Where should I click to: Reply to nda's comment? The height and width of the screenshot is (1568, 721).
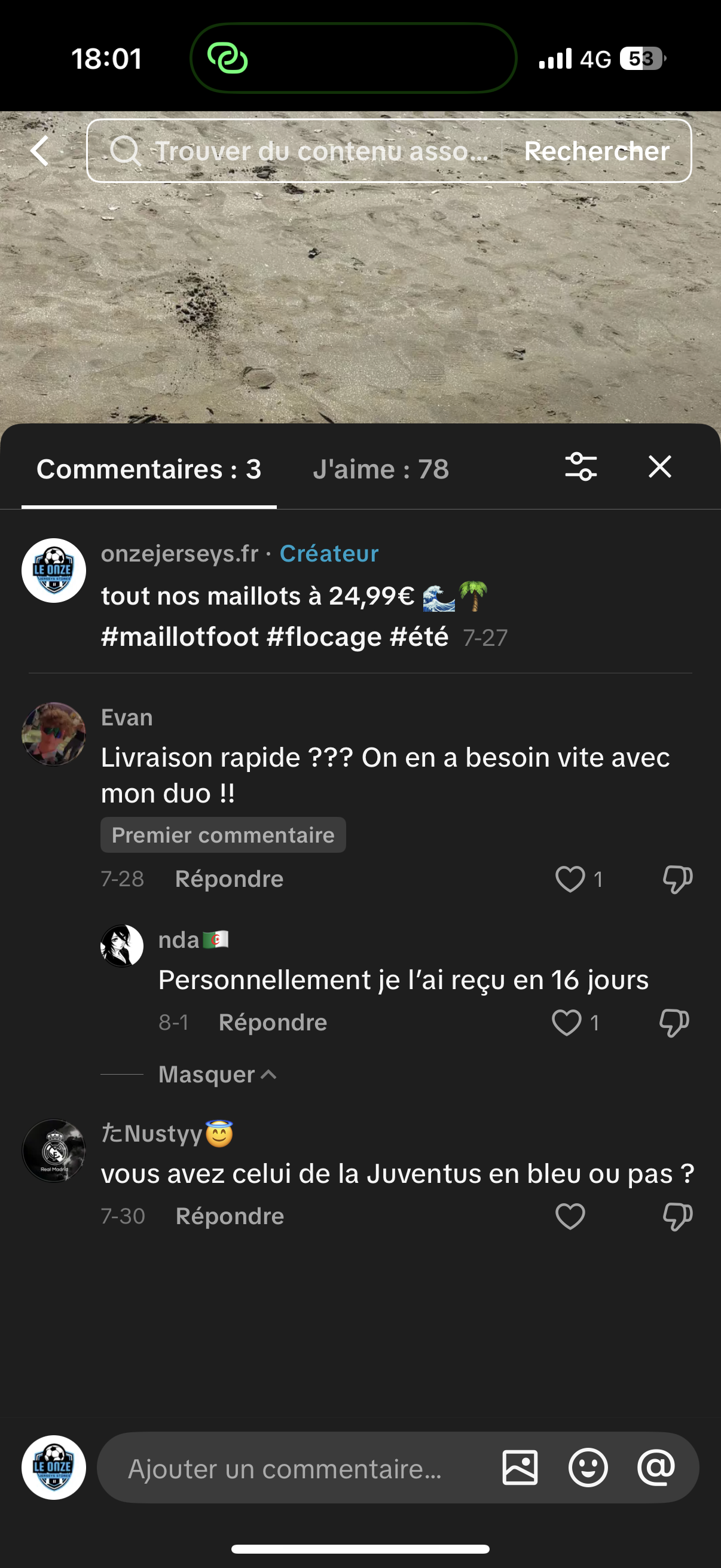[273, 1023]
